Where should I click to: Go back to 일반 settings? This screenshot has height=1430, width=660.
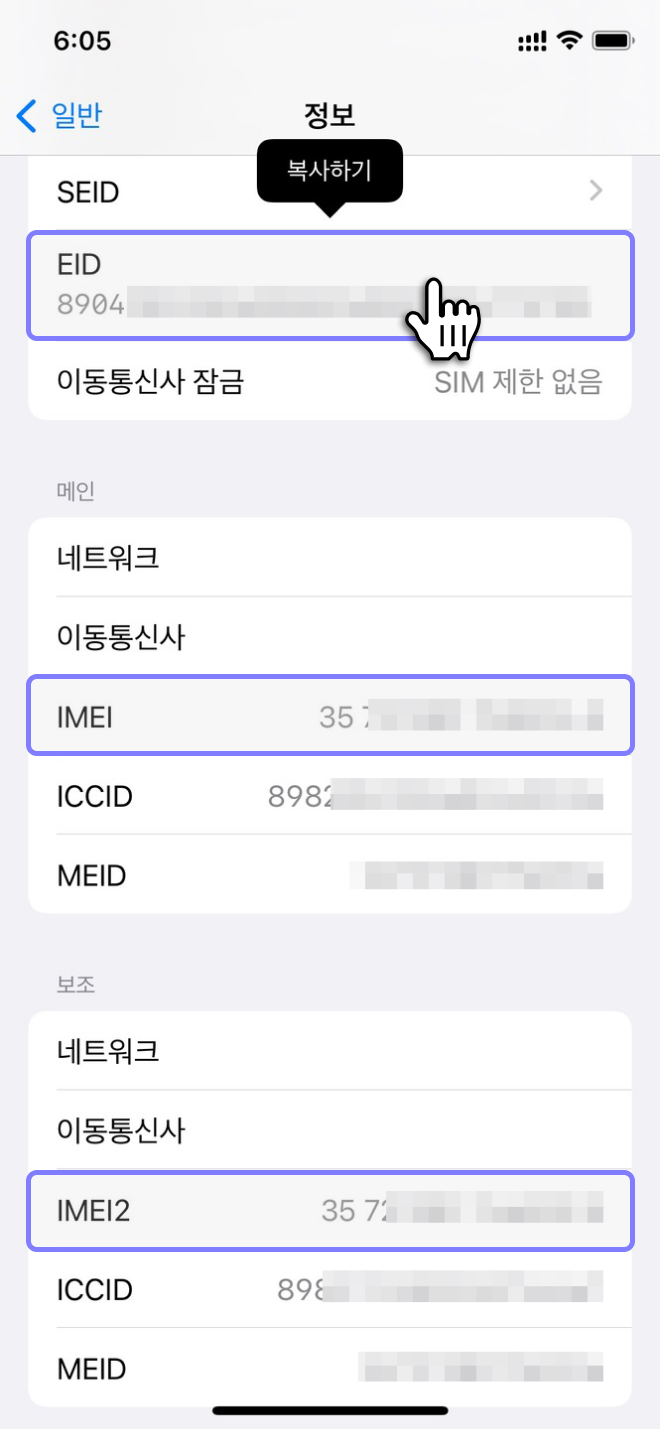(x=60, y=116)
